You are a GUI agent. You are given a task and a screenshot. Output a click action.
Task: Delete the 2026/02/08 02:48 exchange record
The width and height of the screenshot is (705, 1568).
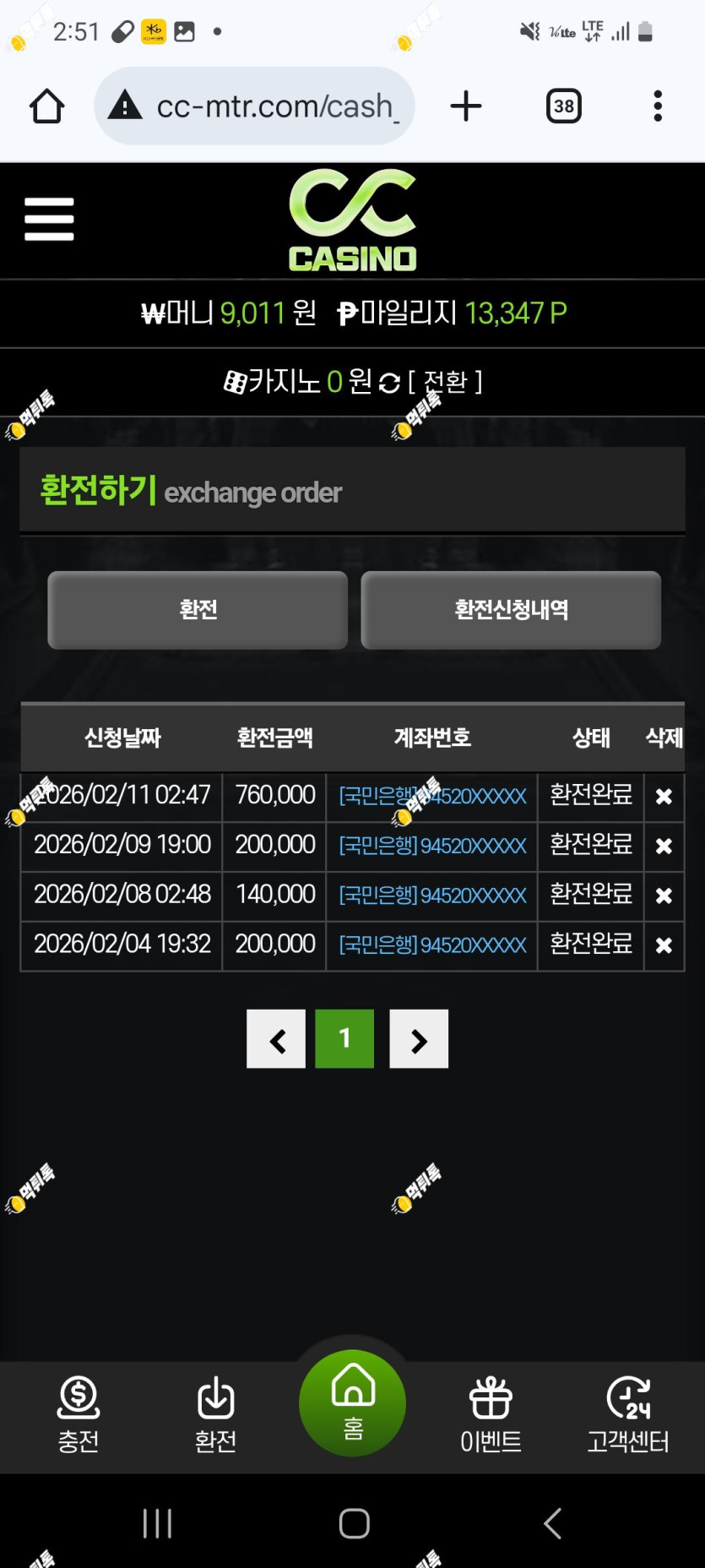[664, 896]
